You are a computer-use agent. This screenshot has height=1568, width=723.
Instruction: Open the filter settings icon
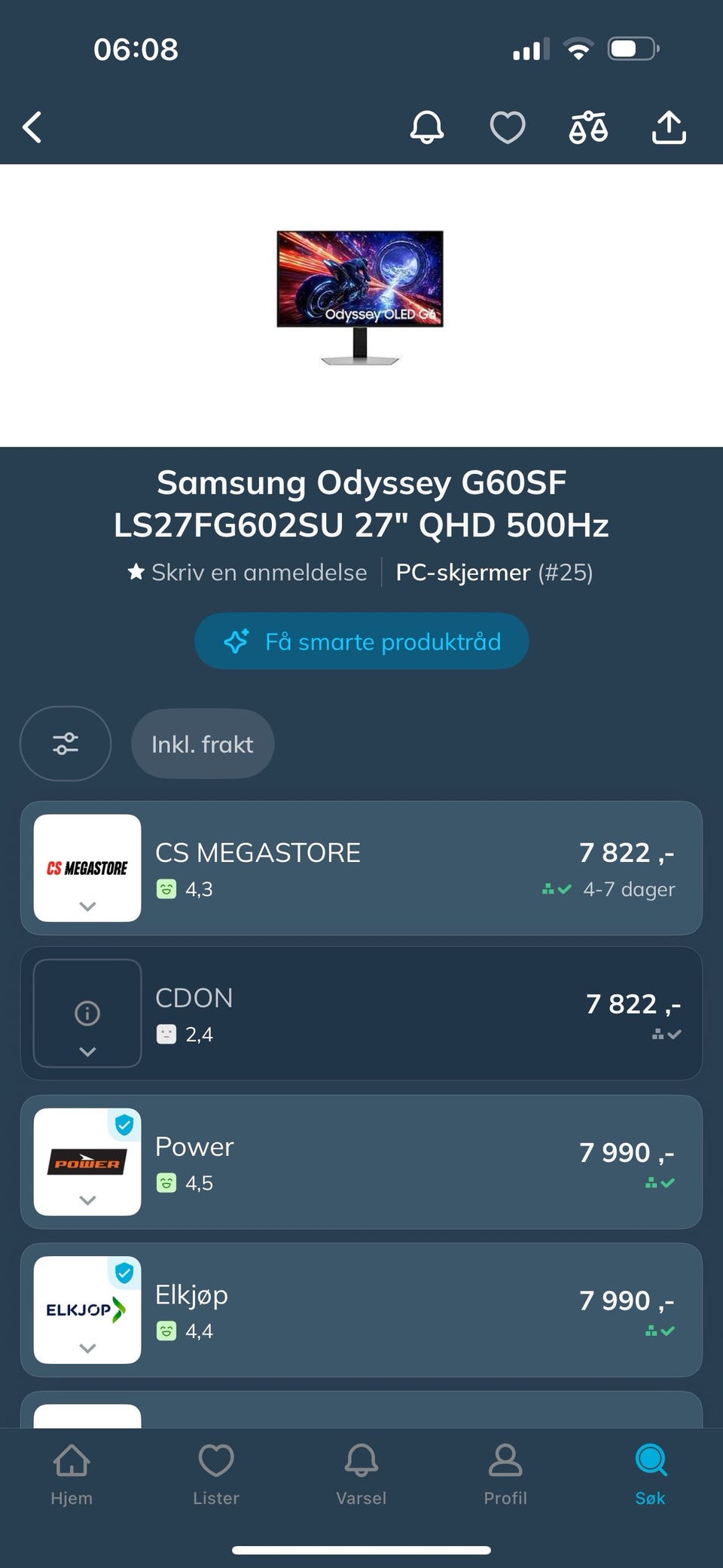66,744
